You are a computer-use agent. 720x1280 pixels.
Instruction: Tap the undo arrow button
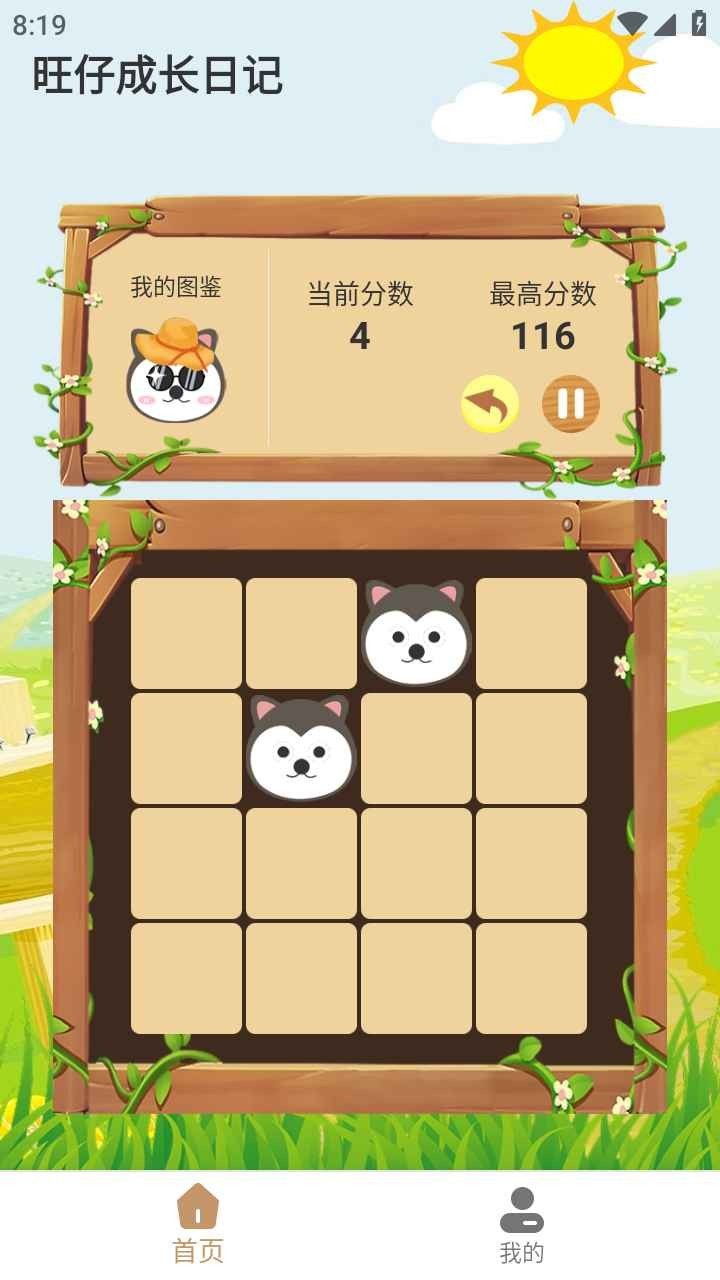(490, 404)
